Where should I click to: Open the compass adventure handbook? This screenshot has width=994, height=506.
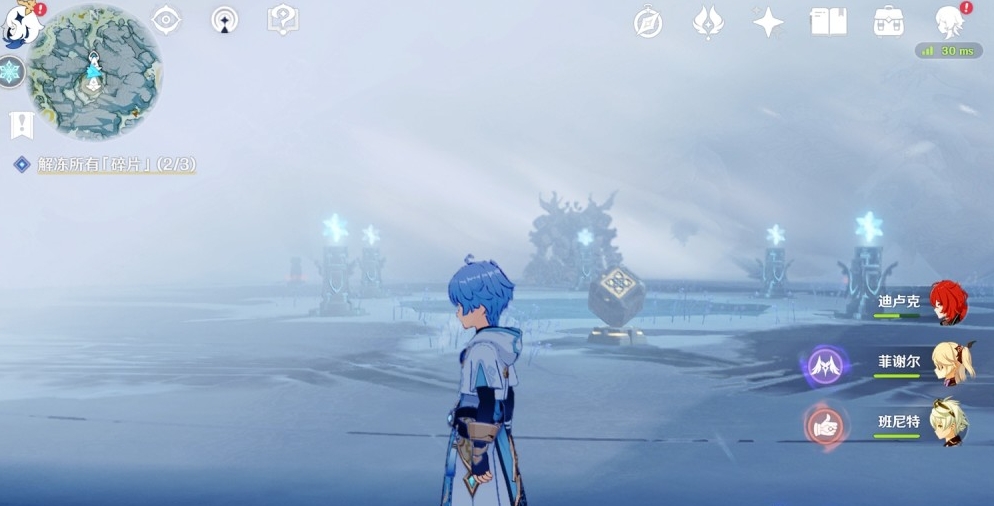[x=648, y=22]
